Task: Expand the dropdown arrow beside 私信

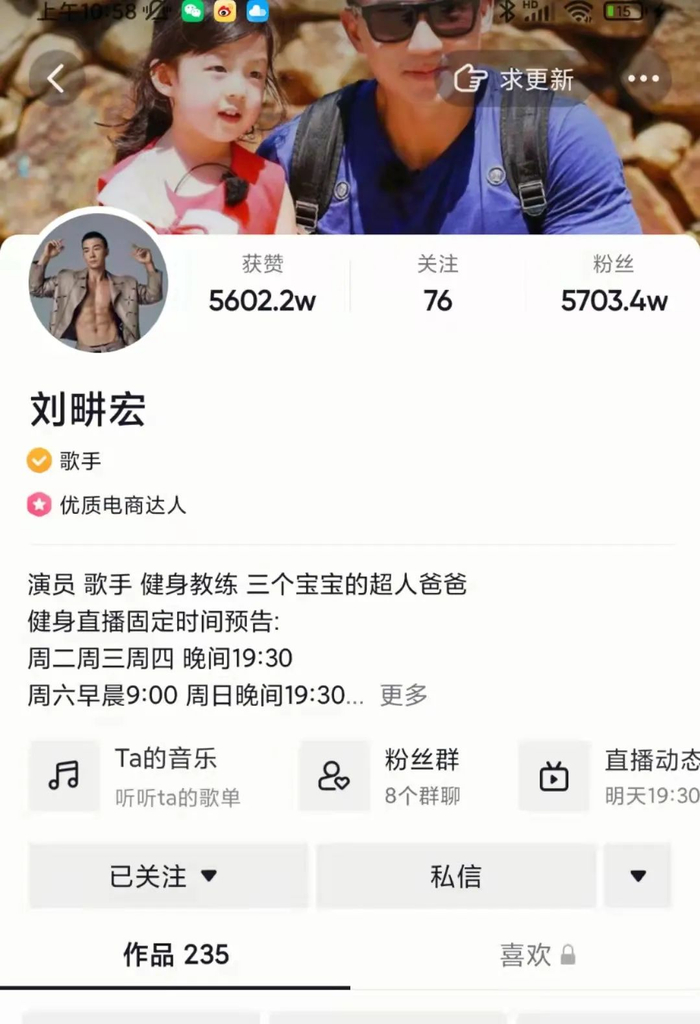Action: (637, 876)
